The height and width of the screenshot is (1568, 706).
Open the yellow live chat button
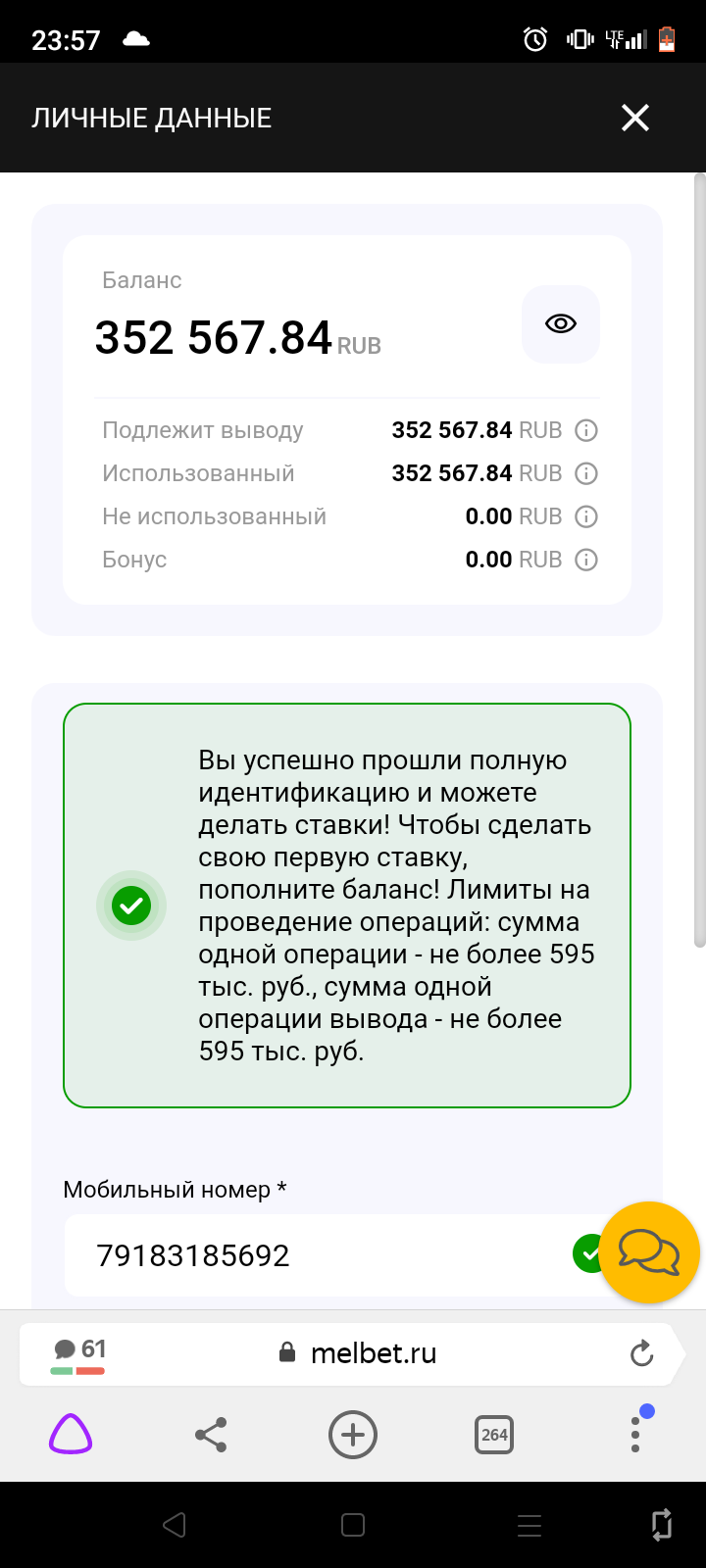[649, 1252]
